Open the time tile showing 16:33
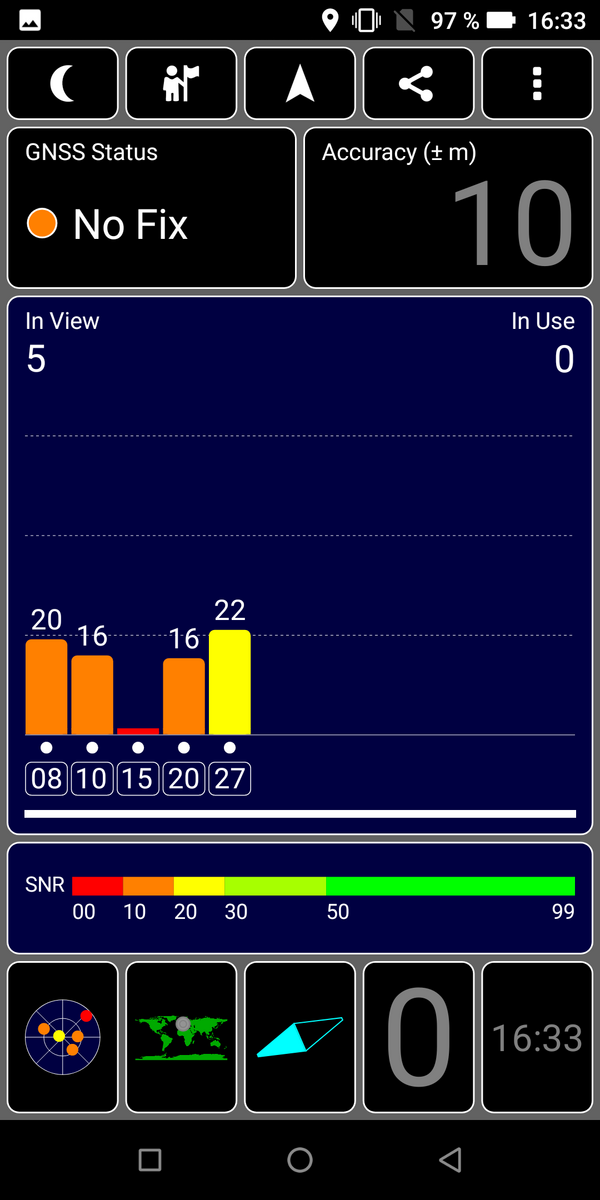Image resolution: width=600 pixels, height=1200 pixels. [x=537, y=1037]
